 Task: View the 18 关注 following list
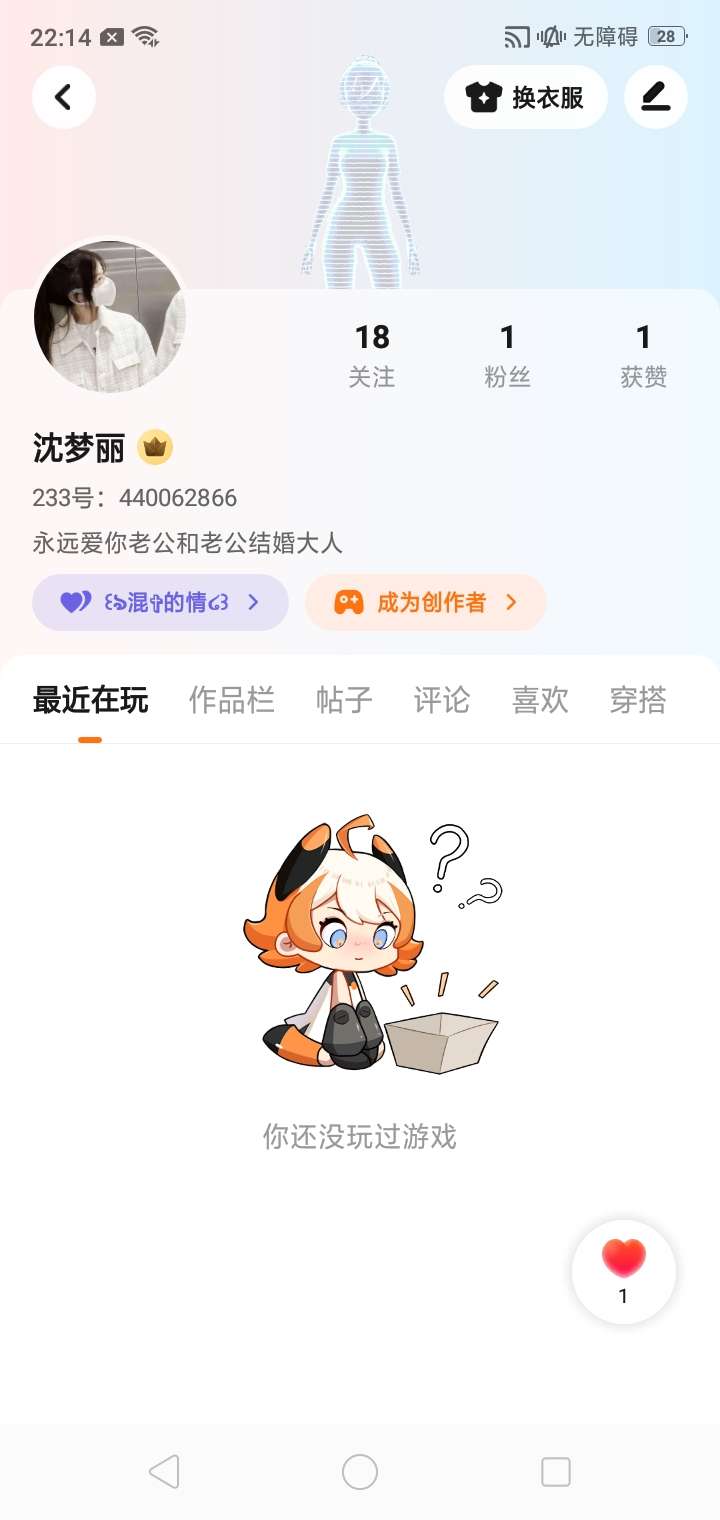point(371,355)
